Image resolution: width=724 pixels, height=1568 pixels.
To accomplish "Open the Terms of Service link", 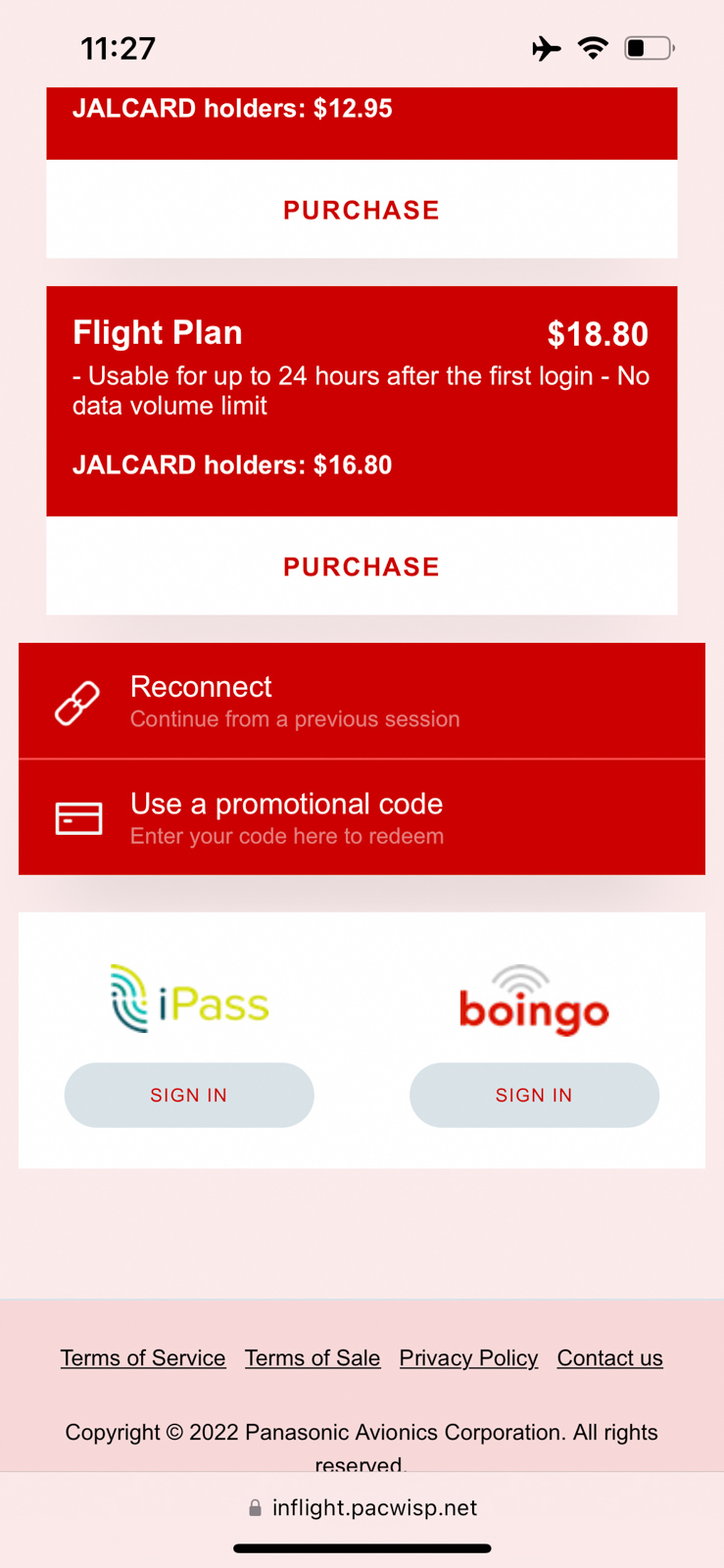I will (x=143, y=1357).
